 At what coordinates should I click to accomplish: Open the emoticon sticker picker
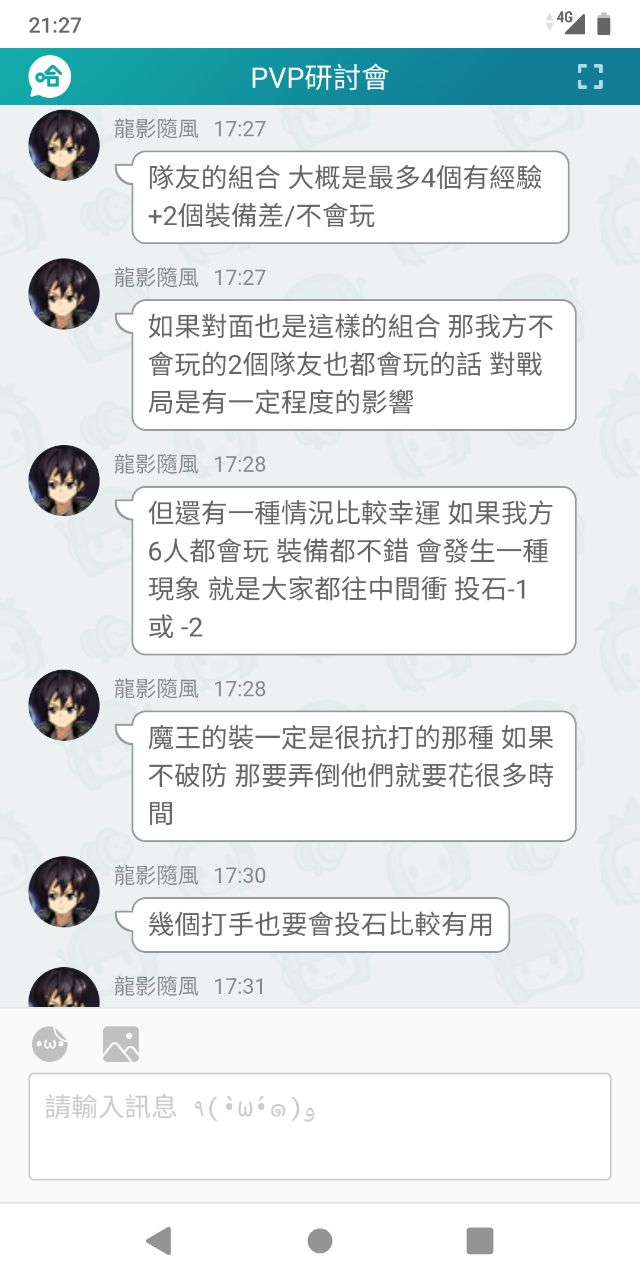click(x=50, y=1044)
